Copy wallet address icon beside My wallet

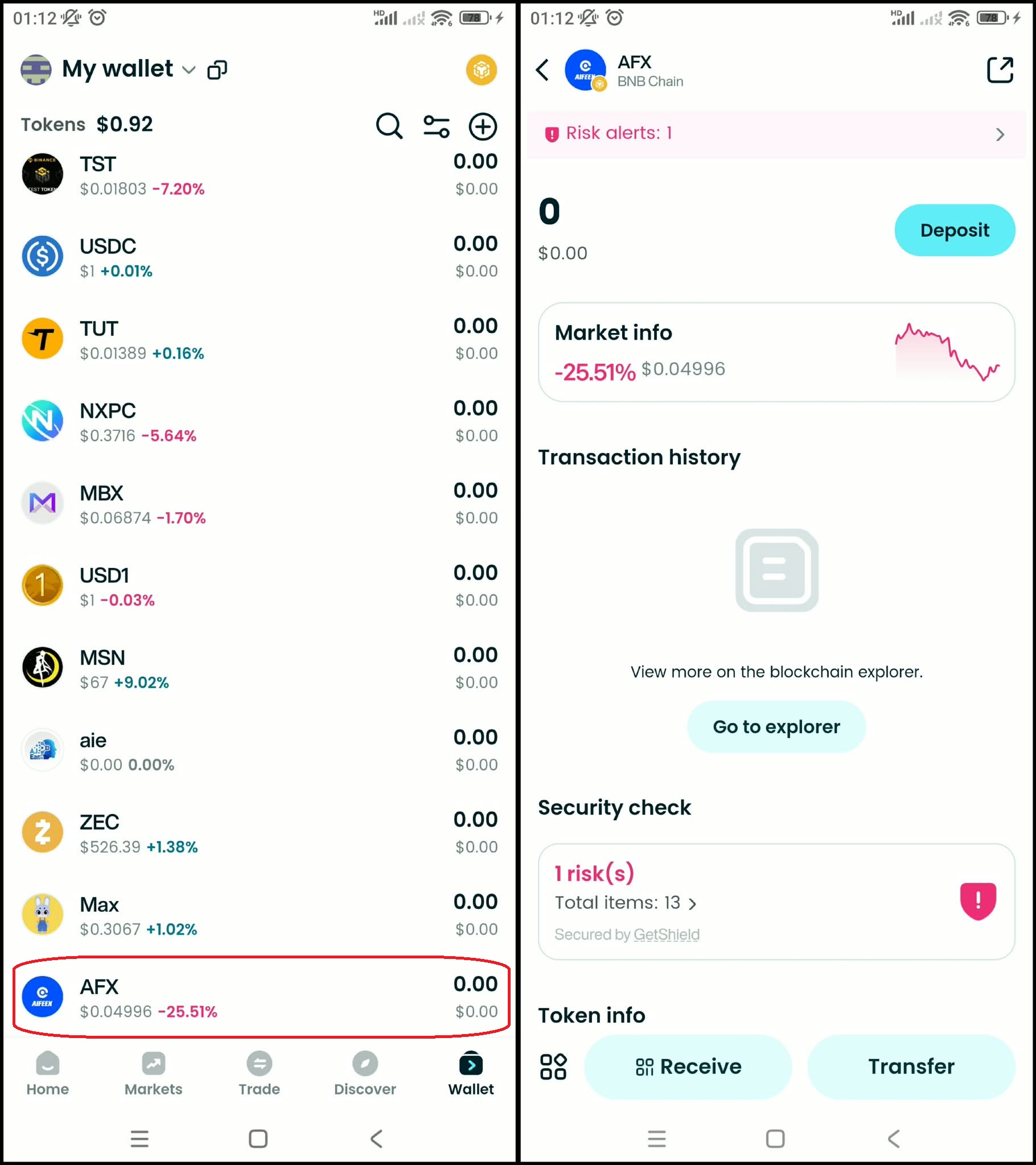click(217, 70)
